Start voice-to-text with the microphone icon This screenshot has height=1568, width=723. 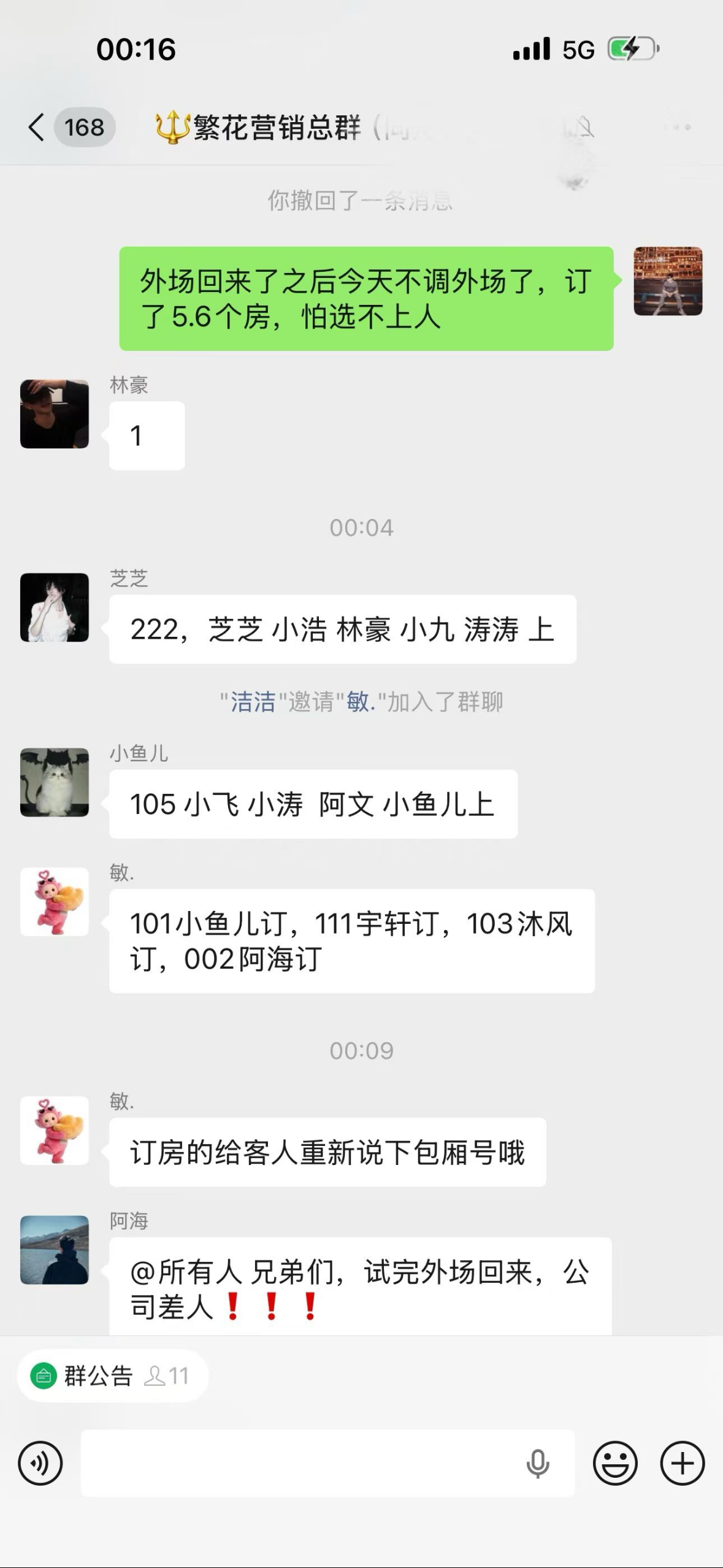point(538,1463)
